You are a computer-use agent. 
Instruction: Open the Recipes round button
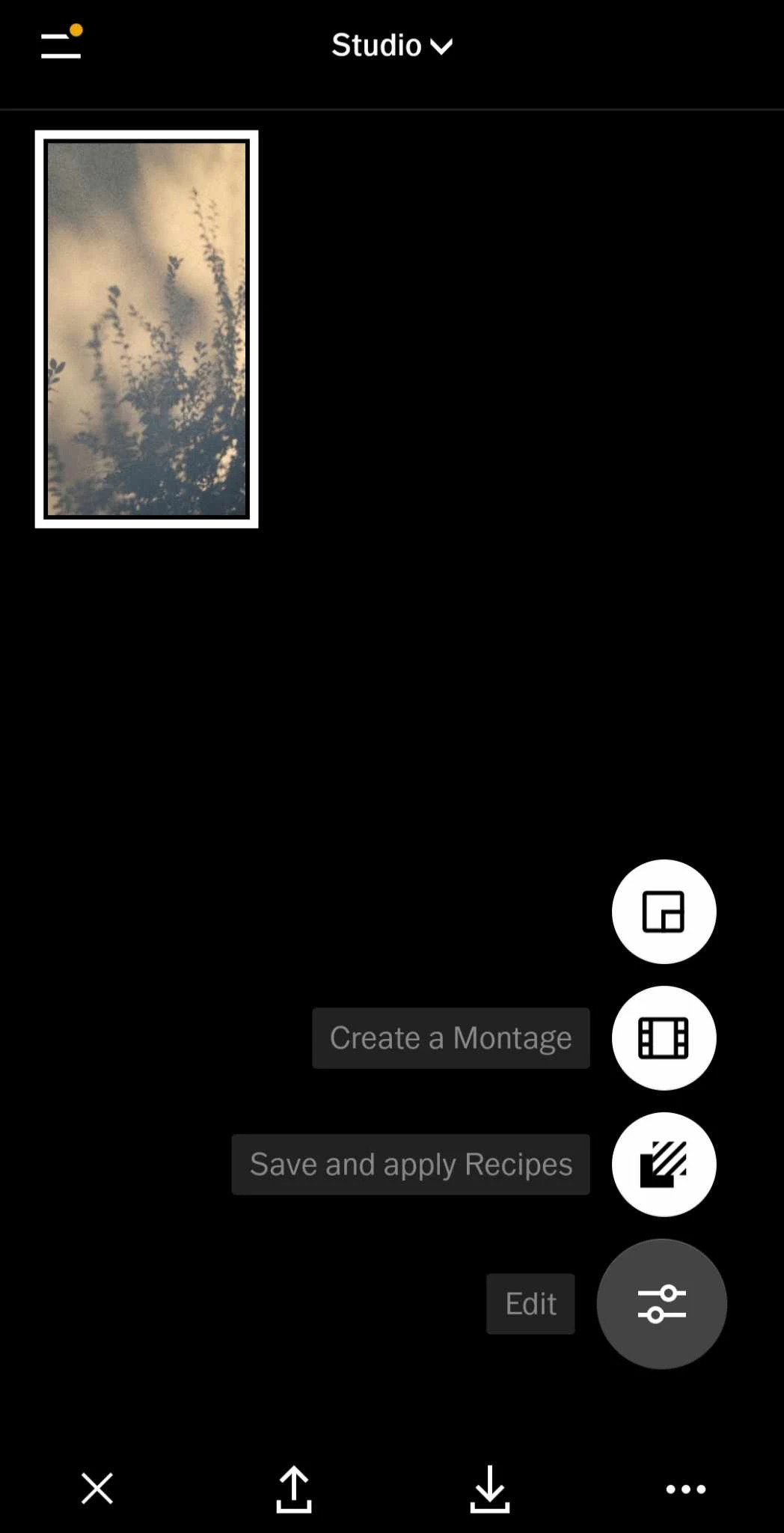coord(664,1165)
